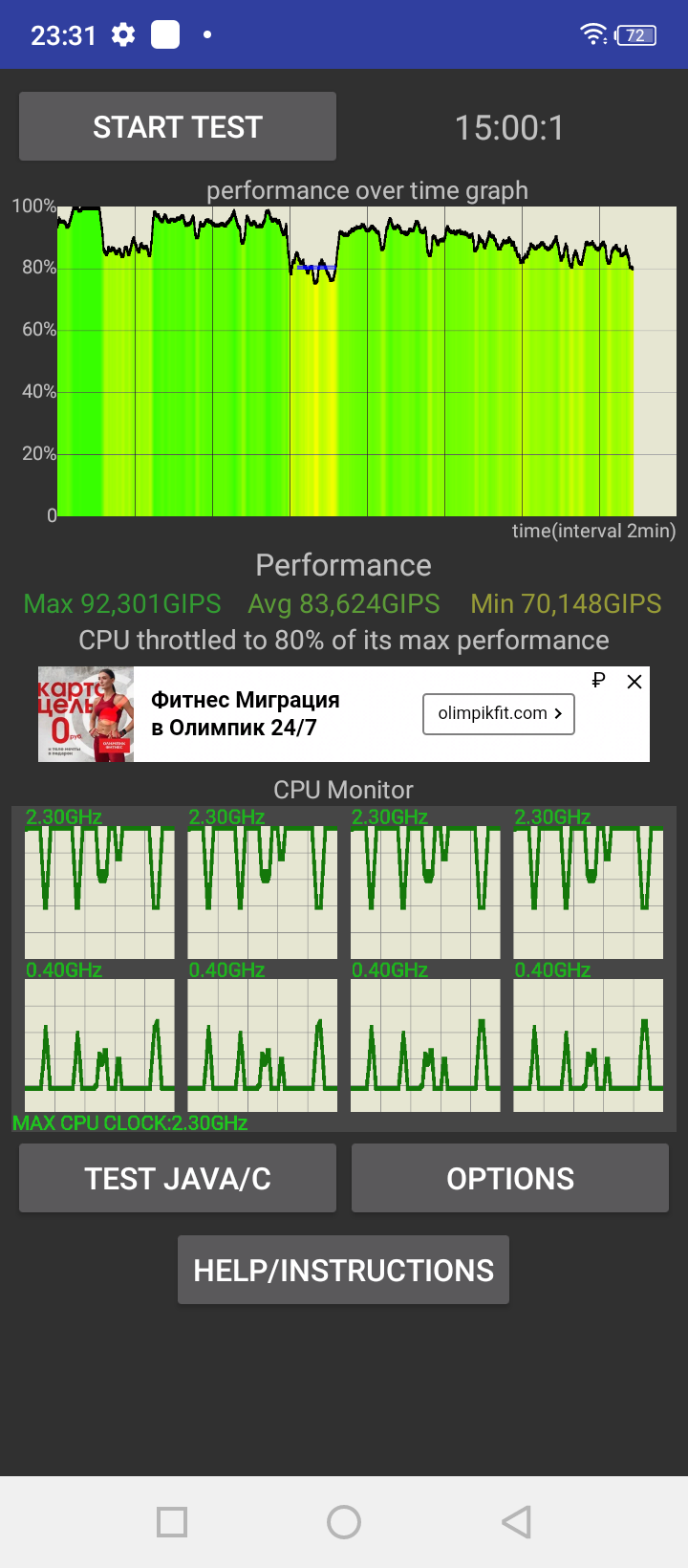The image size is (688, 1568).
Task: Go back with the system back button
Action: [x=516, y=1521]
